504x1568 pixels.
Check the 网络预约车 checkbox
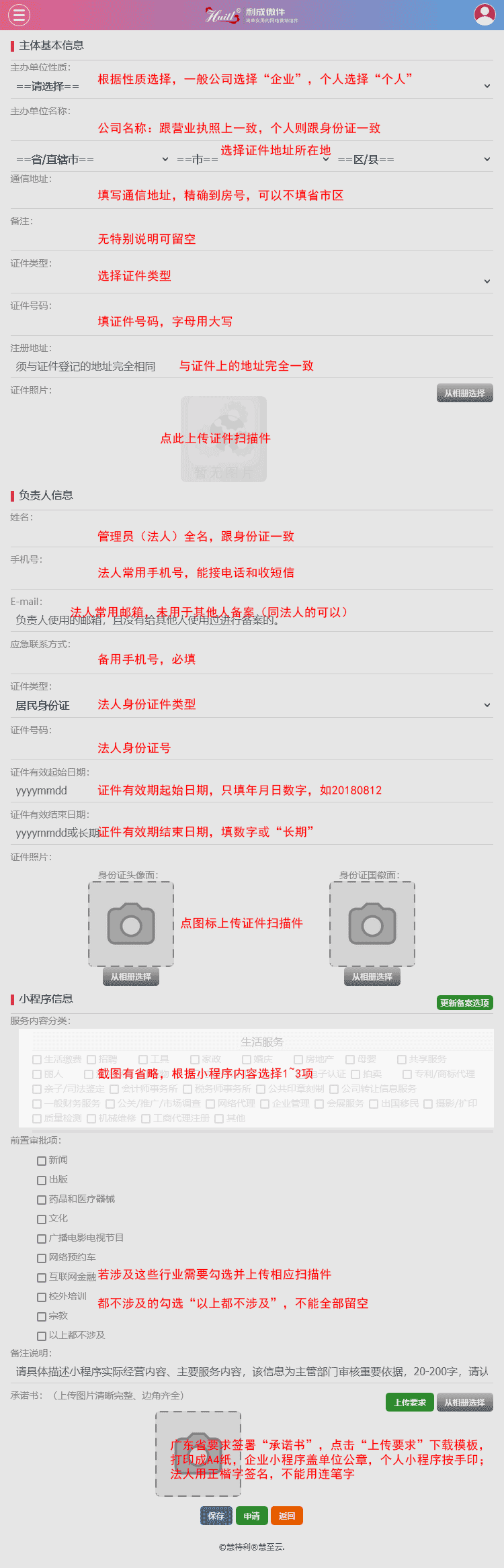(x=42, y=1258)
